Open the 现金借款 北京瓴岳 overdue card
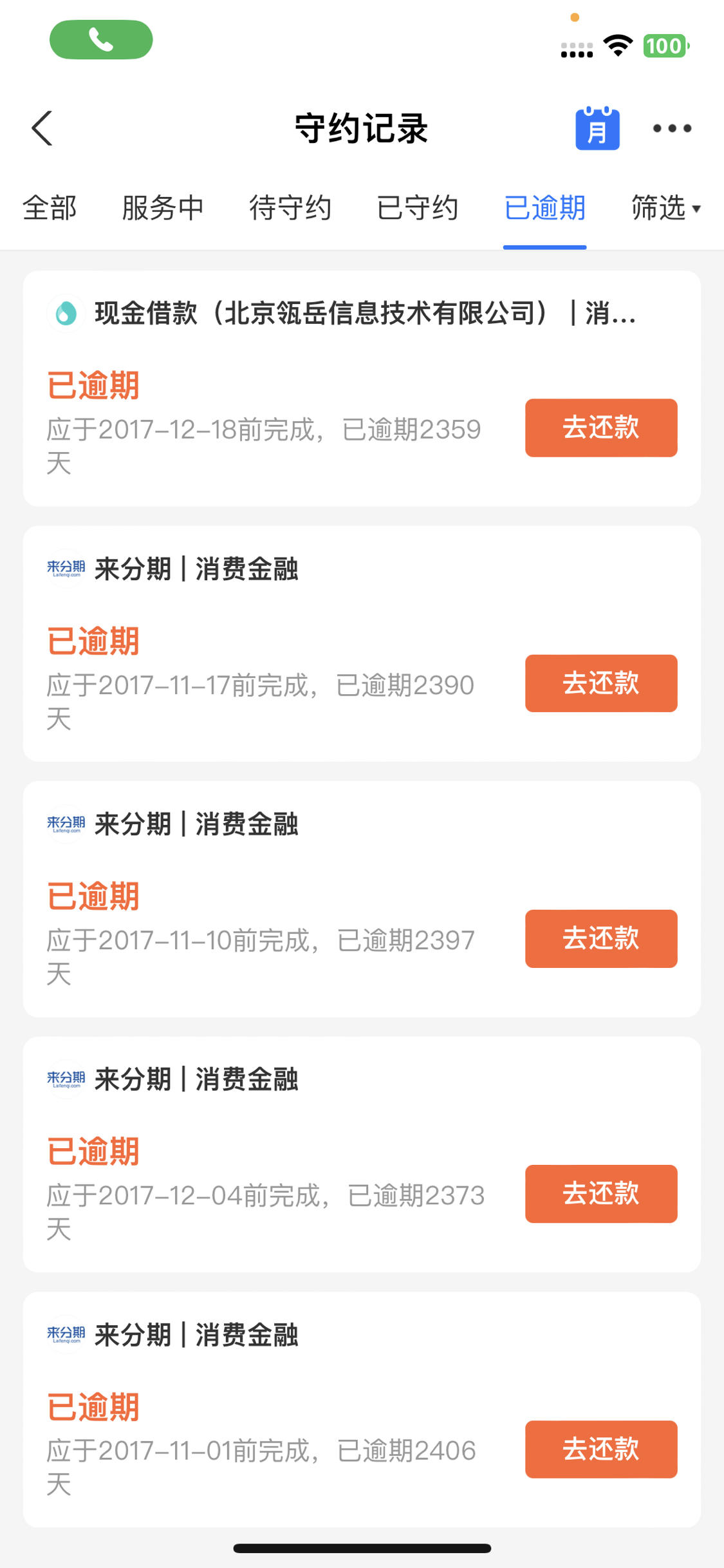Viewport: 724px width, 1568px height. click(362, 388)
